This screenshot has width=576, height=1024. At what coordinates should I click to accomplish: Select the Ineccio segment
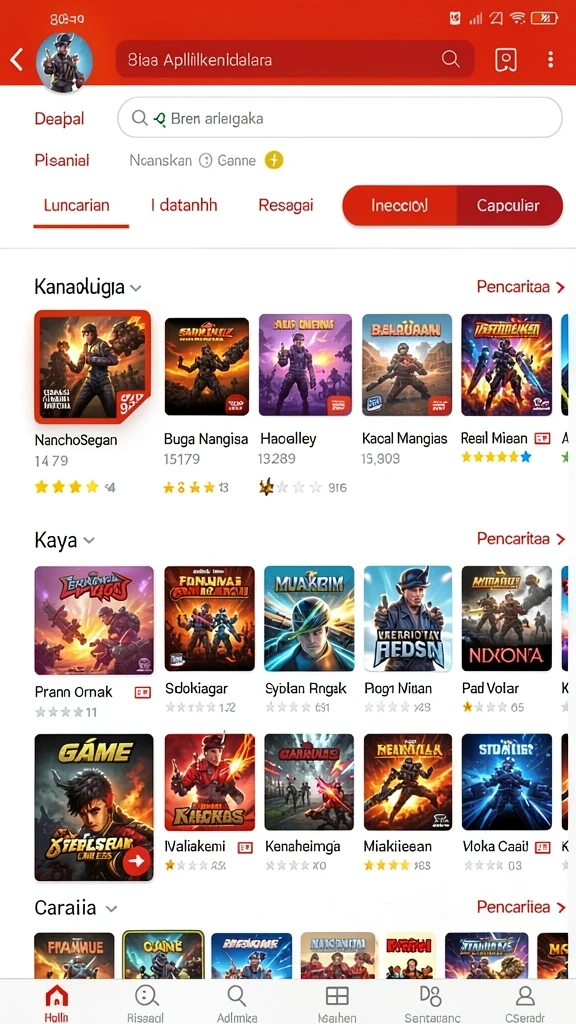(x=400, y=206)
